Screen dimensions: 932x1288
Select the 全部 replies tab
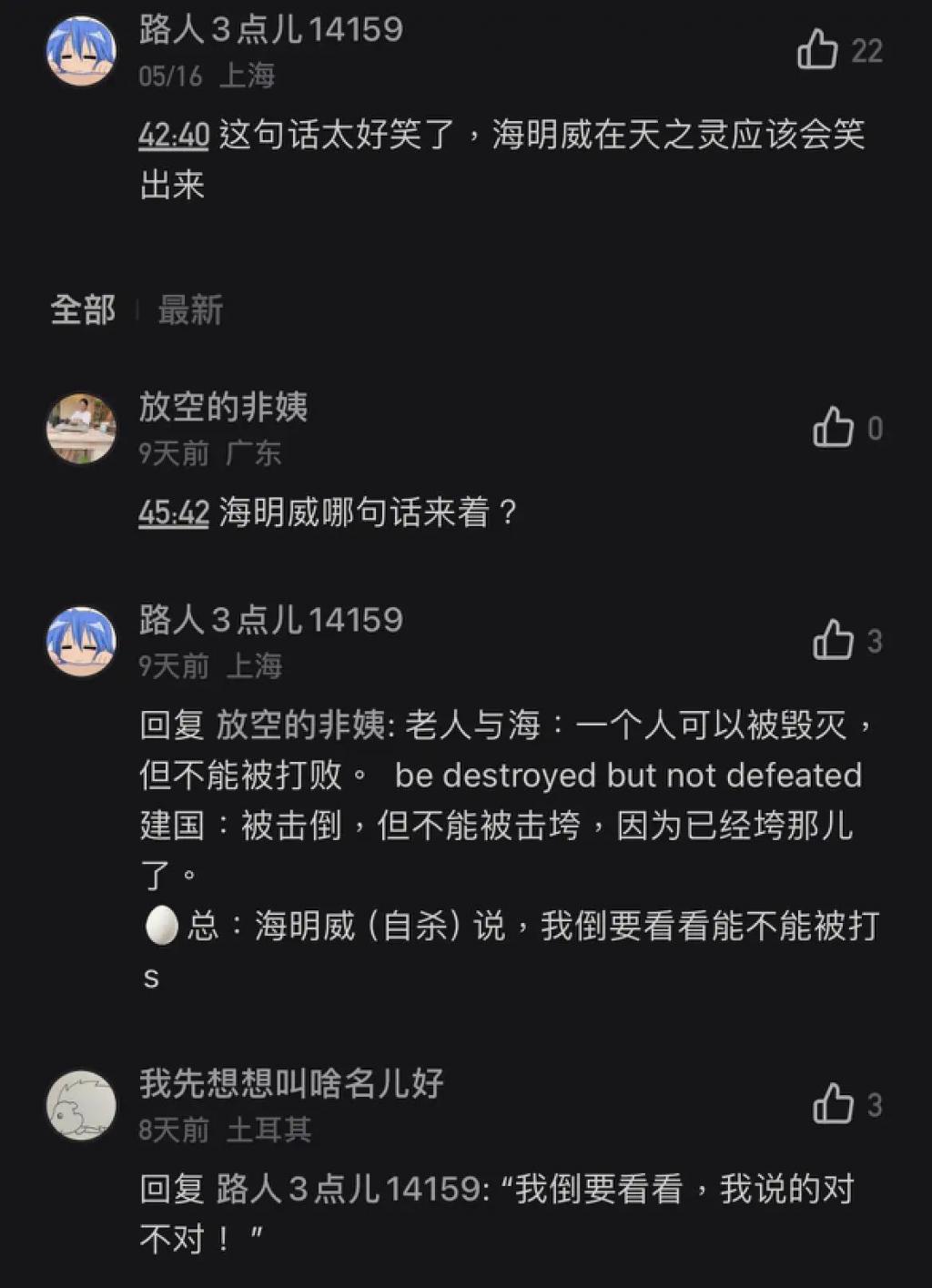(x=83, y=310)
